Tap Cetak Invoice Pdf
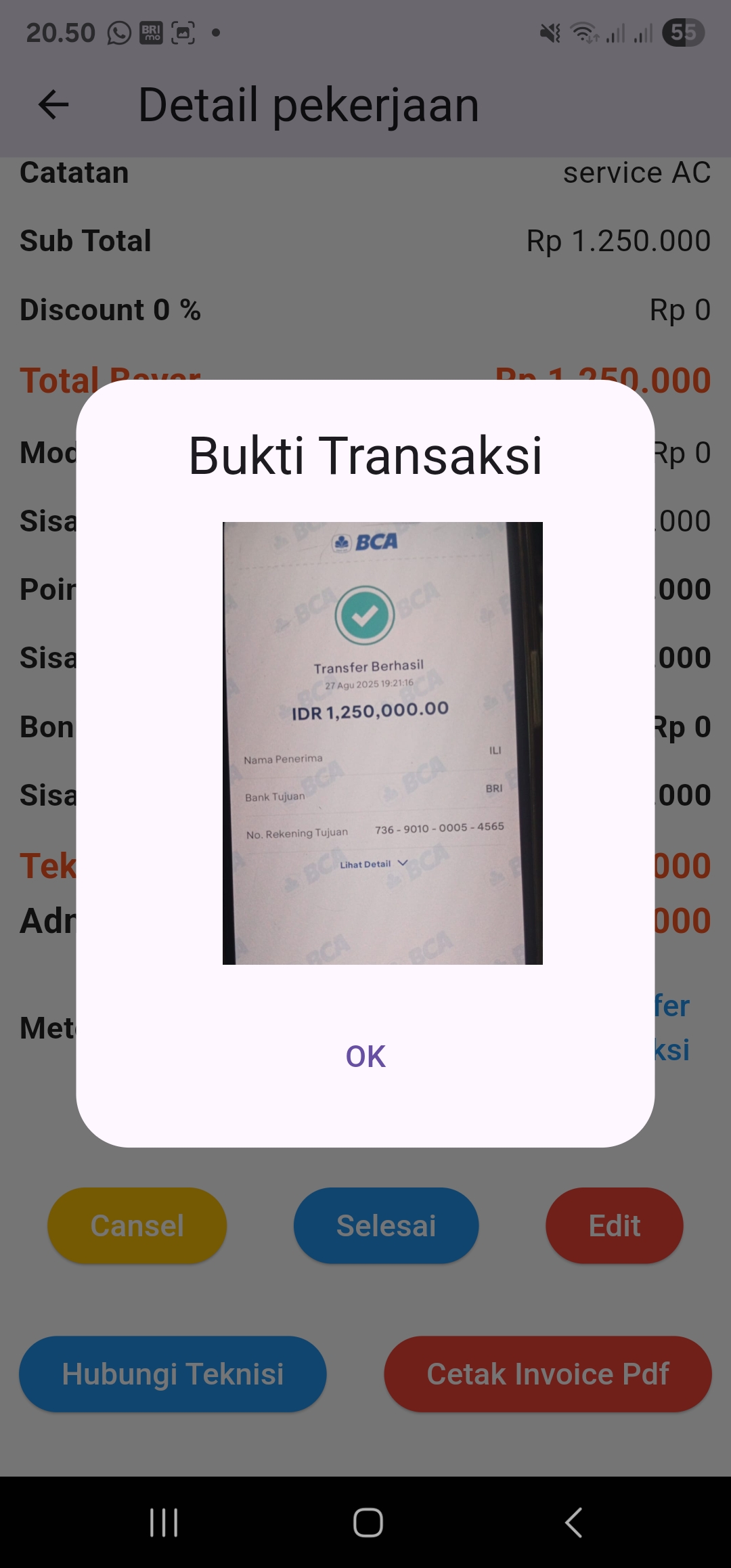This screenshot has width=731, height=1568. coord(548,1374)
